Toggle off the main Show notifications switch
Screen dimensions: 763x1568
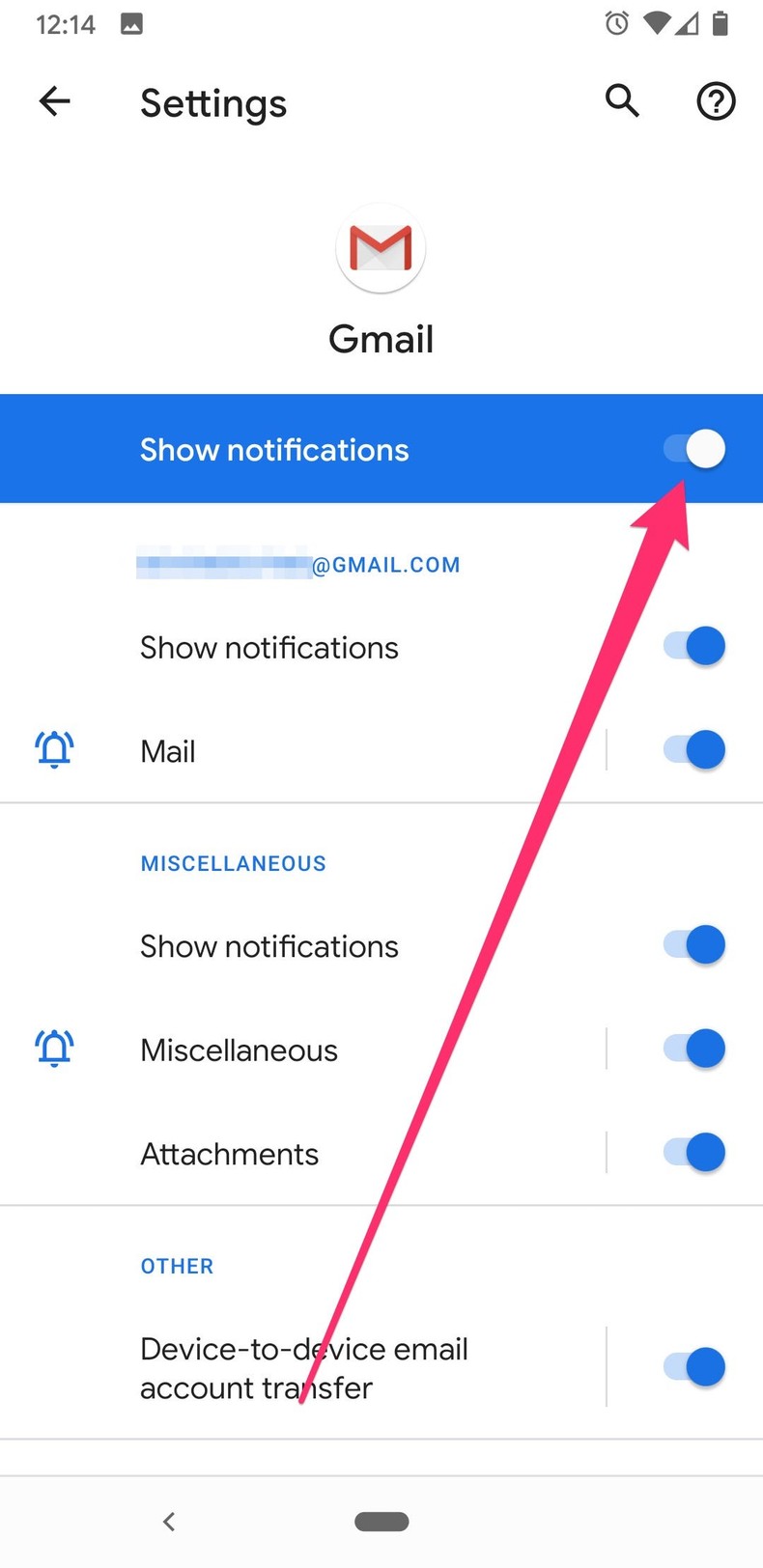pos(695,448)
